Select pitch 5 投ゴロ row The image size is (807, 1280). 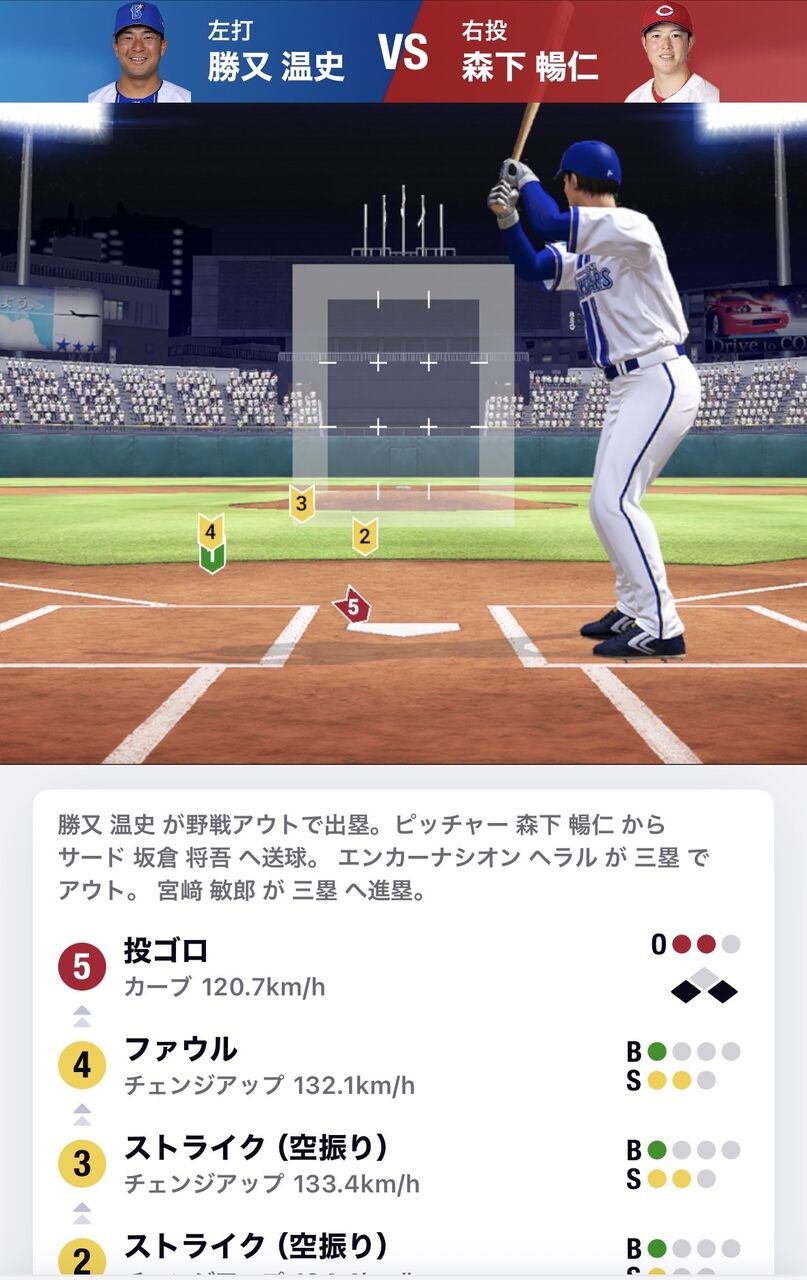coord(403,968)
